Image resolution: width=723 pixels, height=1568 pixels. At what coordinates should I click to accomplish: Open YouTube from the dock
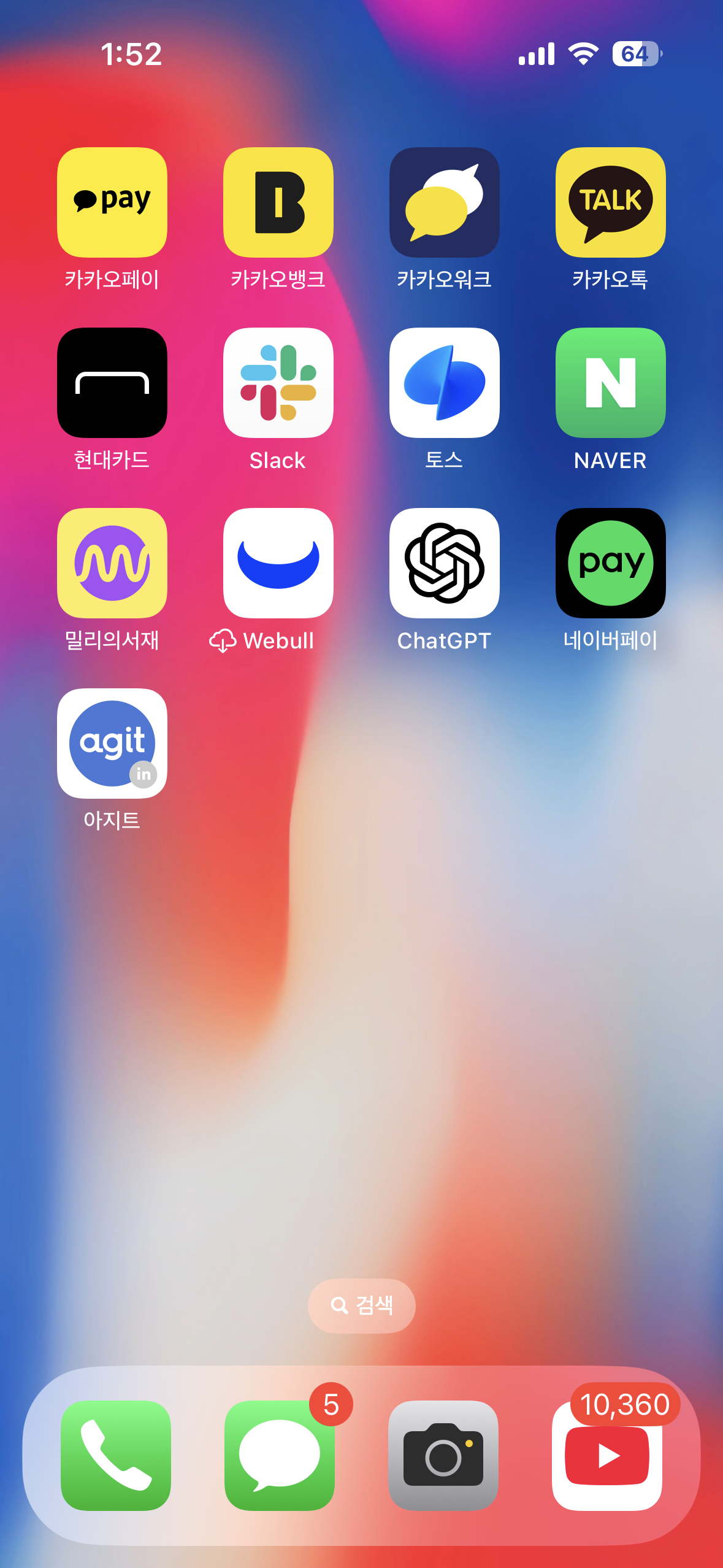pos(607,1455)
